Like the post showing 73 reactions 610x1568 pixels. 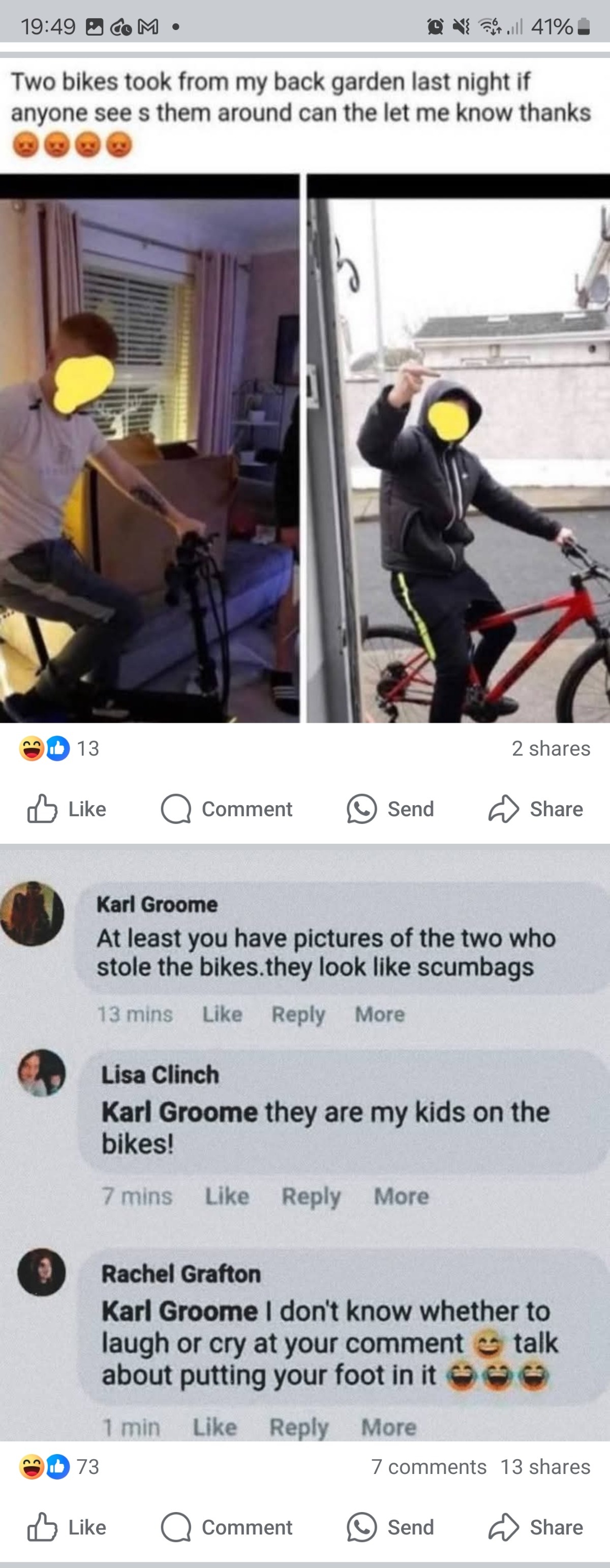click(x=67, y=1527)
